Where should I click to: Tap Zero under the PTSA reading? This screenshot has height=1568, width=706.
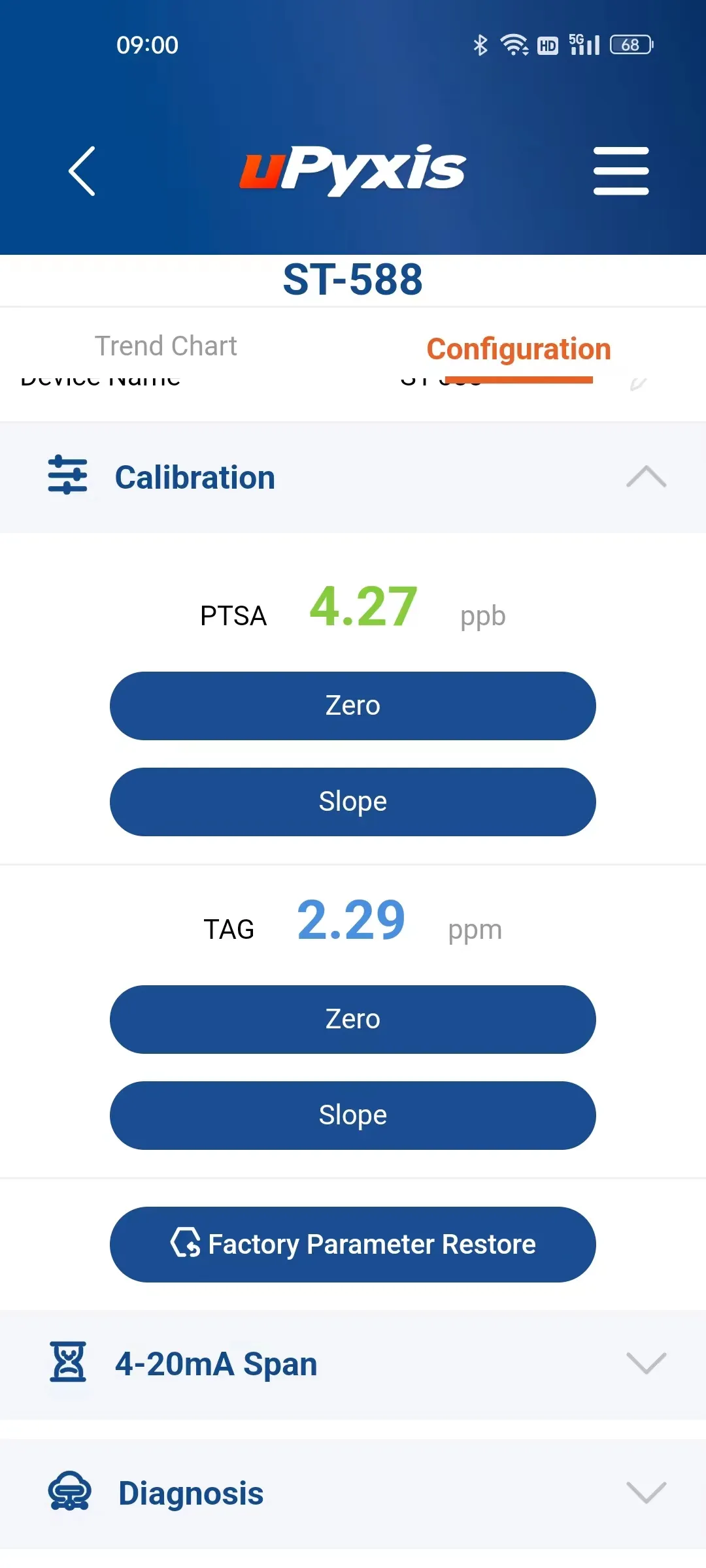(x=353, y=706)
